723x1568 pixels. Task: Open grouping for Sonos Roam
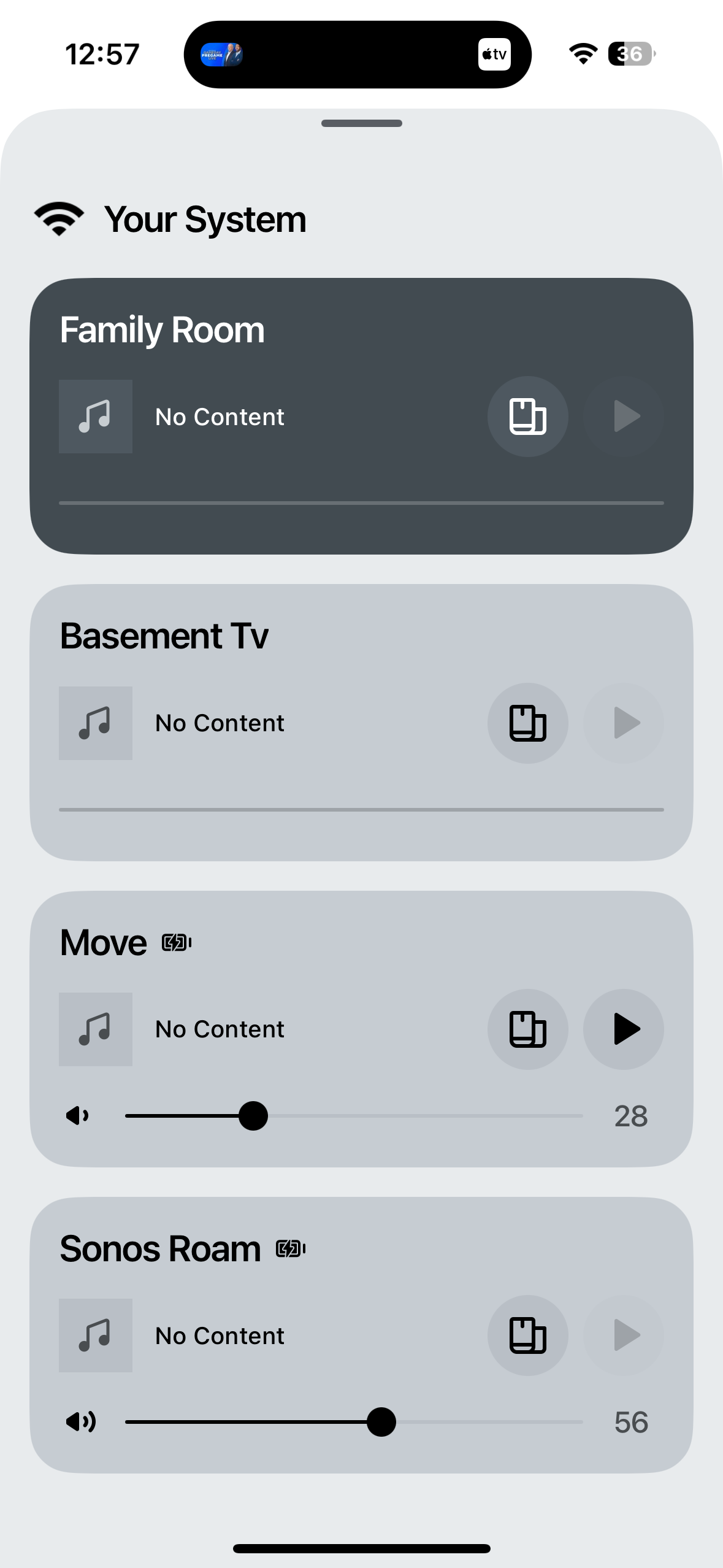pyautogui.click(x=527, y=1335)
